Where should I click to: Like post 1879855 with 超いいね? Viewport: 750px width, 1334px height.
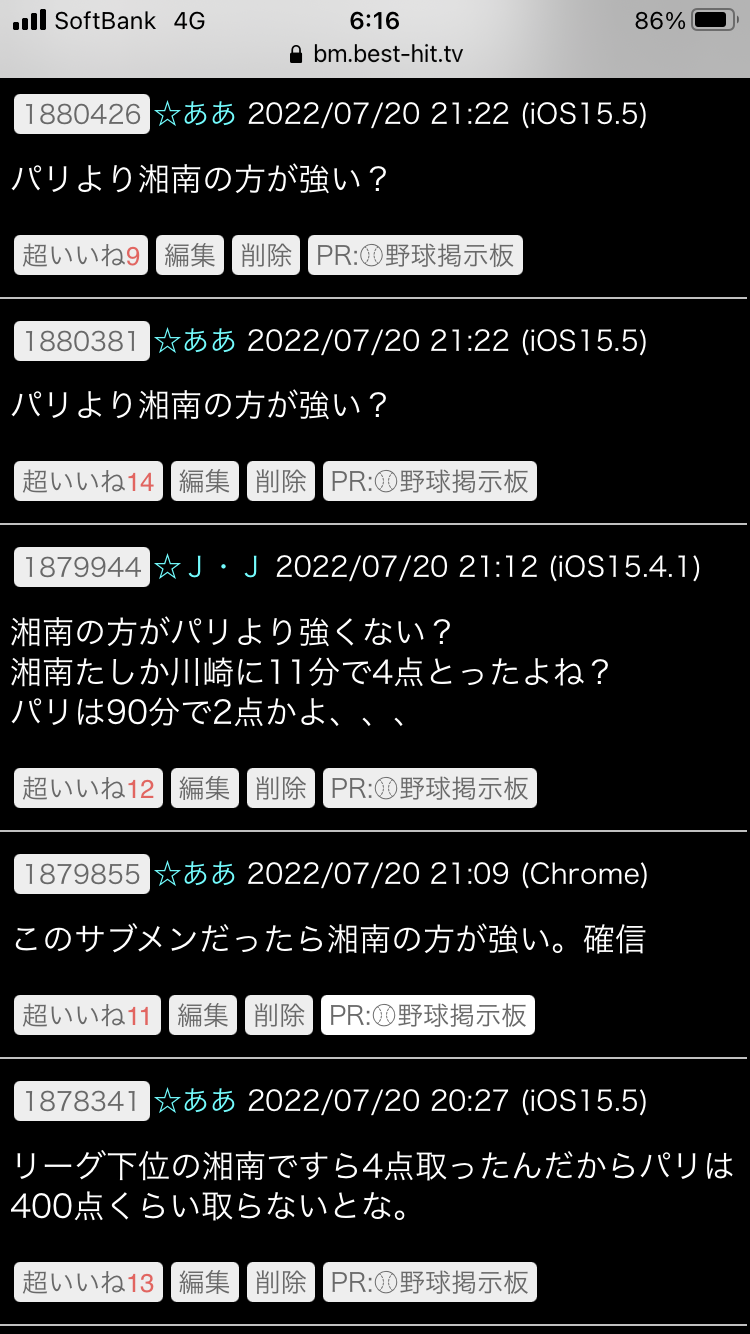86,1015
